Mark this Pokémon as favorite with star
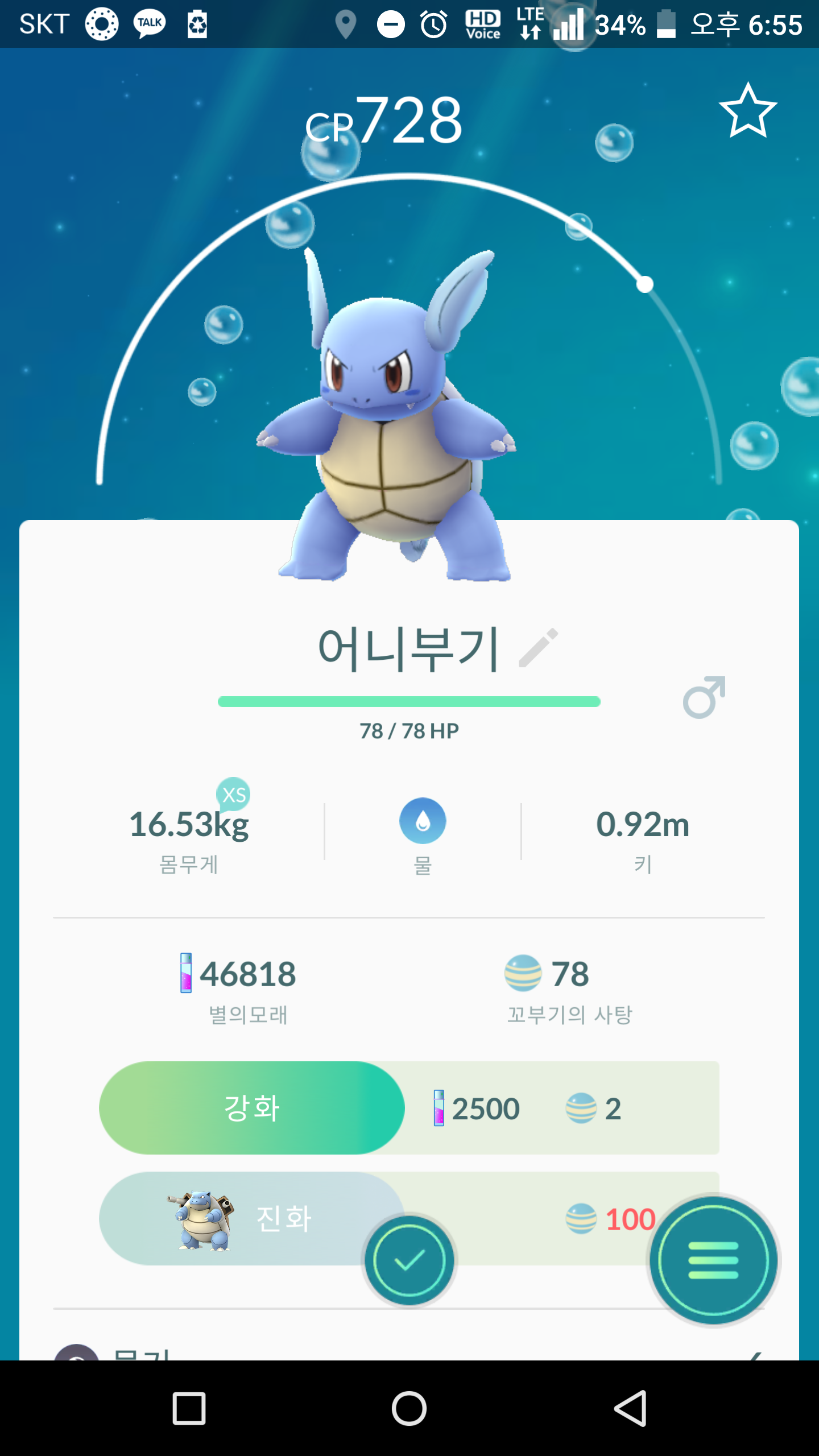Viewport: 819px width, 1456px height. pos(748,110)
